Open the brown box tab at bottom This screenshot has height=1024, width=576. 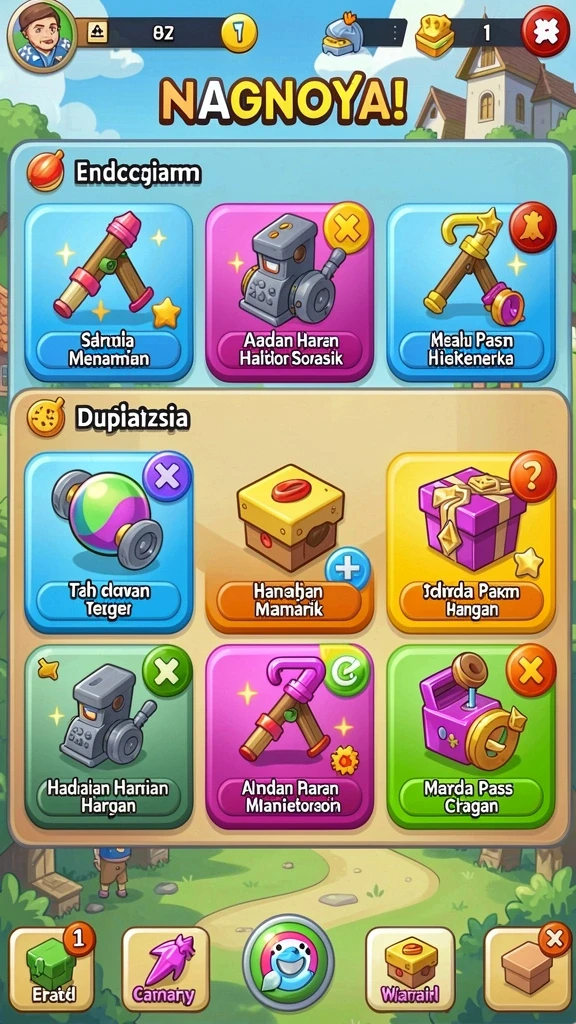click(x=527, y=969)
